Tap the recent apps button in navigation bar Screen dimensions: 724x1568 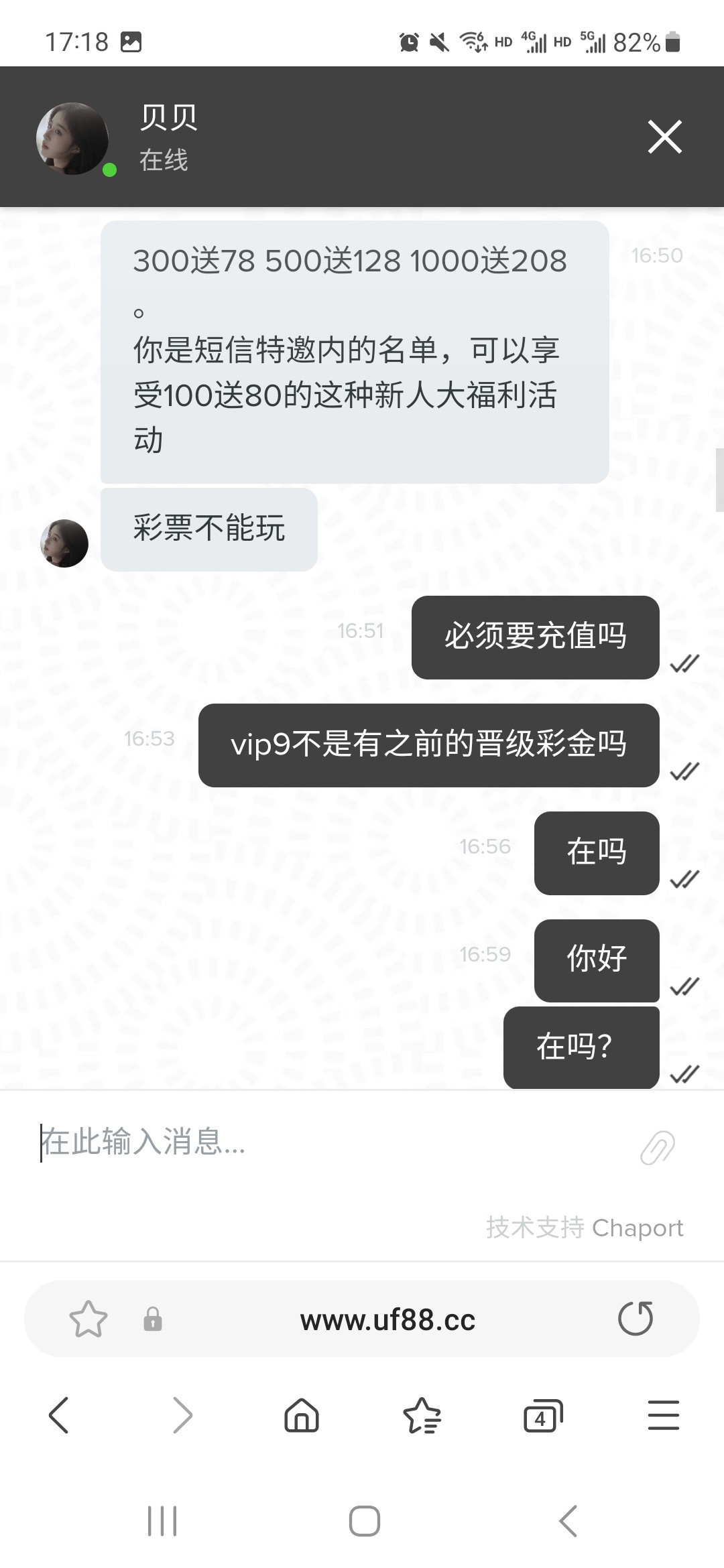point(163,1521)
